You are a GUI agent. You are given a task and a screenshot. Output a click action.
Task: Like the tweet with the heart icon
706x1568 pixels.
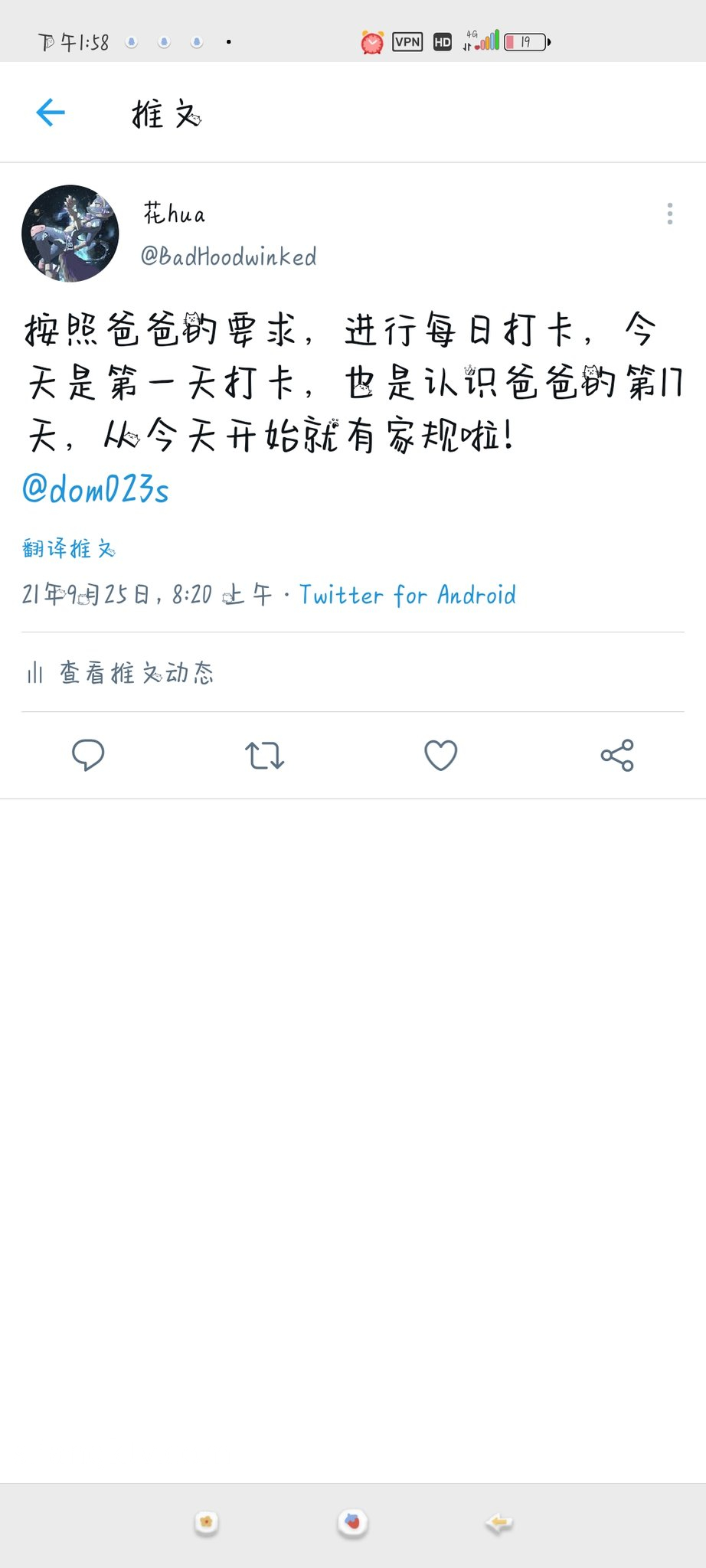[x=441, y=755]
